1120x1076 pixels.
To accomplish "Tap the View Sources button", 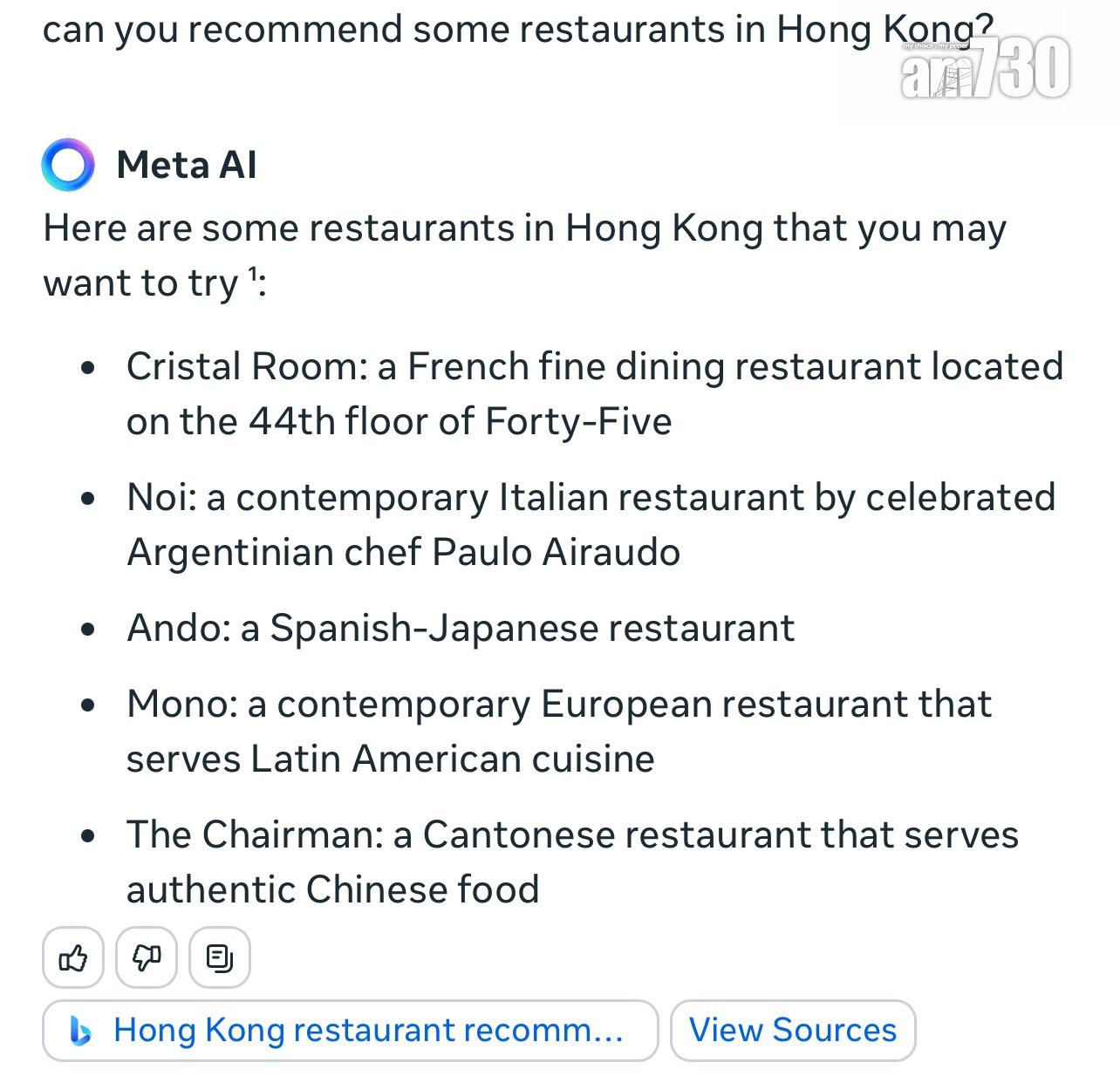I will (x=792, y=1031).
